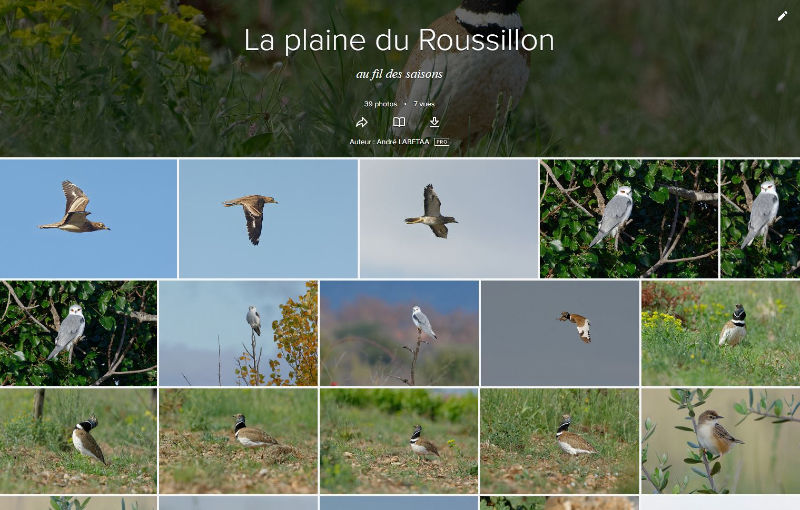Open flying bird photo with pale grey sky
This screenshot has width=800, height=510.
point(448,219)
